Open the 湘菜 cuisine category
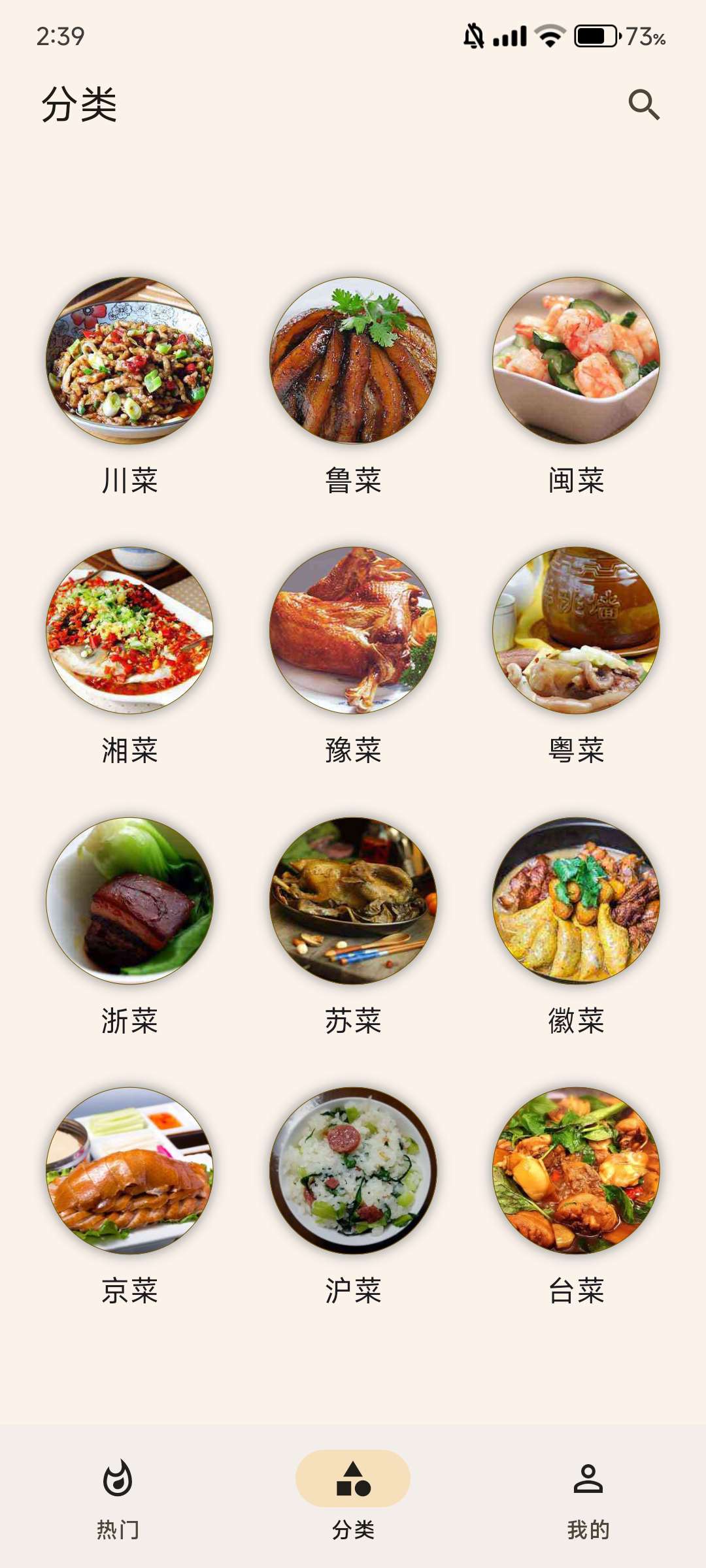The width and height of the screenshot is (706, 1568). pyautogui.click(x=129, y=630)
